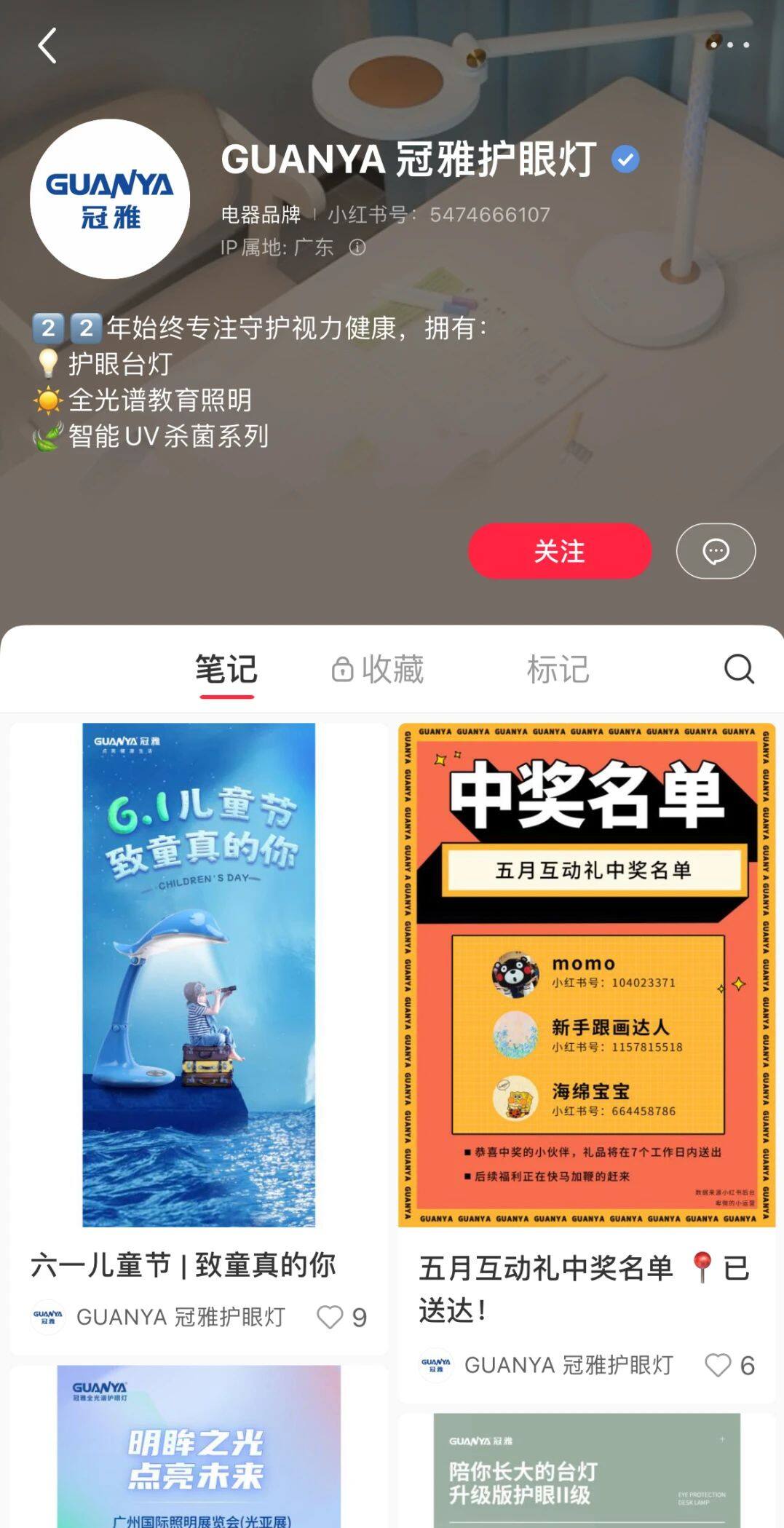Switch to the 标记 tab
The image size is (784, 1528).
(558, 669)
